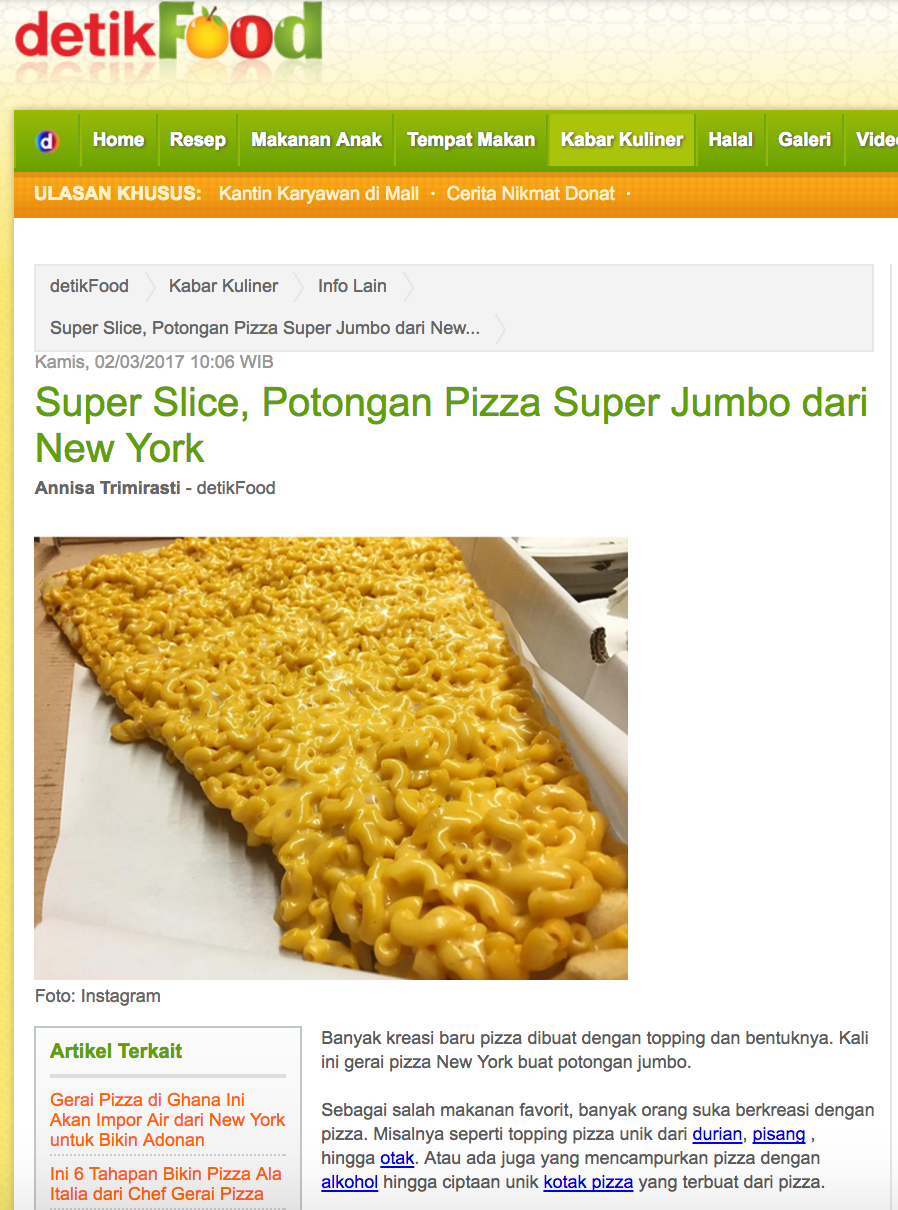Open the Resep section
Viewport: 898px width, 1210px height.
197,140
